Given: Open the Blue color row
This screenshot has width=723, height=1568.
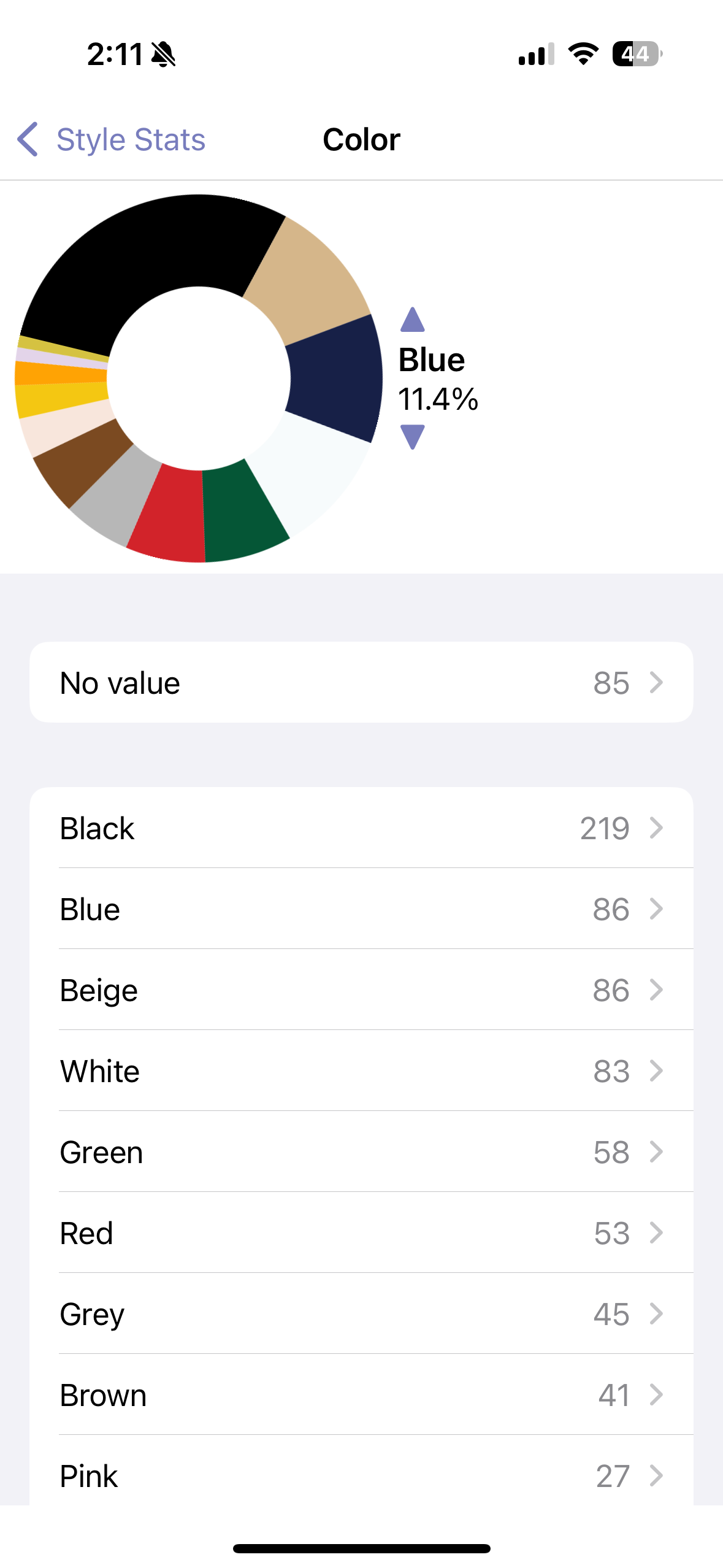Looking at the screenshot, I should (x=361, y=909).
